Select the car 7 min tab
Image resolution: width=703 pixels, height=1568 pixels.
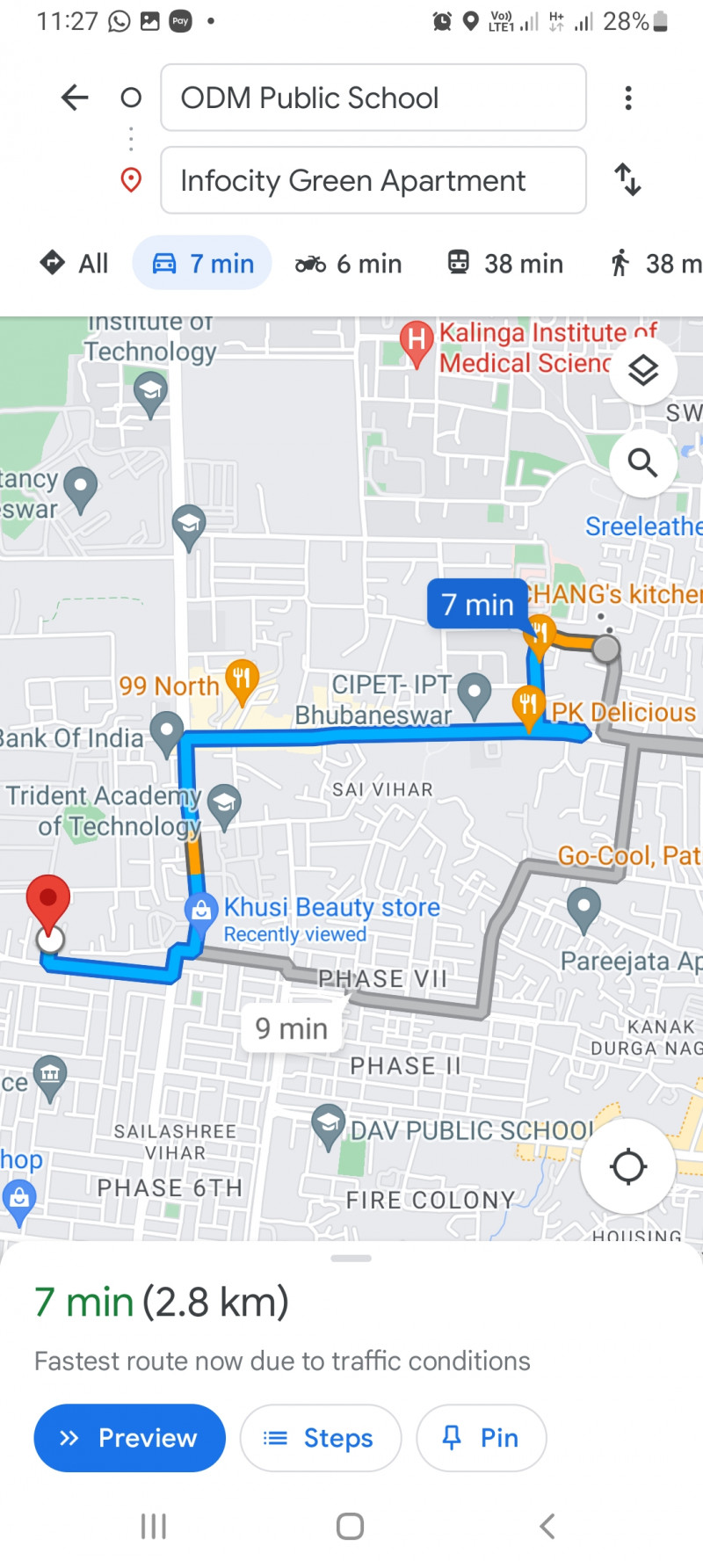tap(203, 263)
